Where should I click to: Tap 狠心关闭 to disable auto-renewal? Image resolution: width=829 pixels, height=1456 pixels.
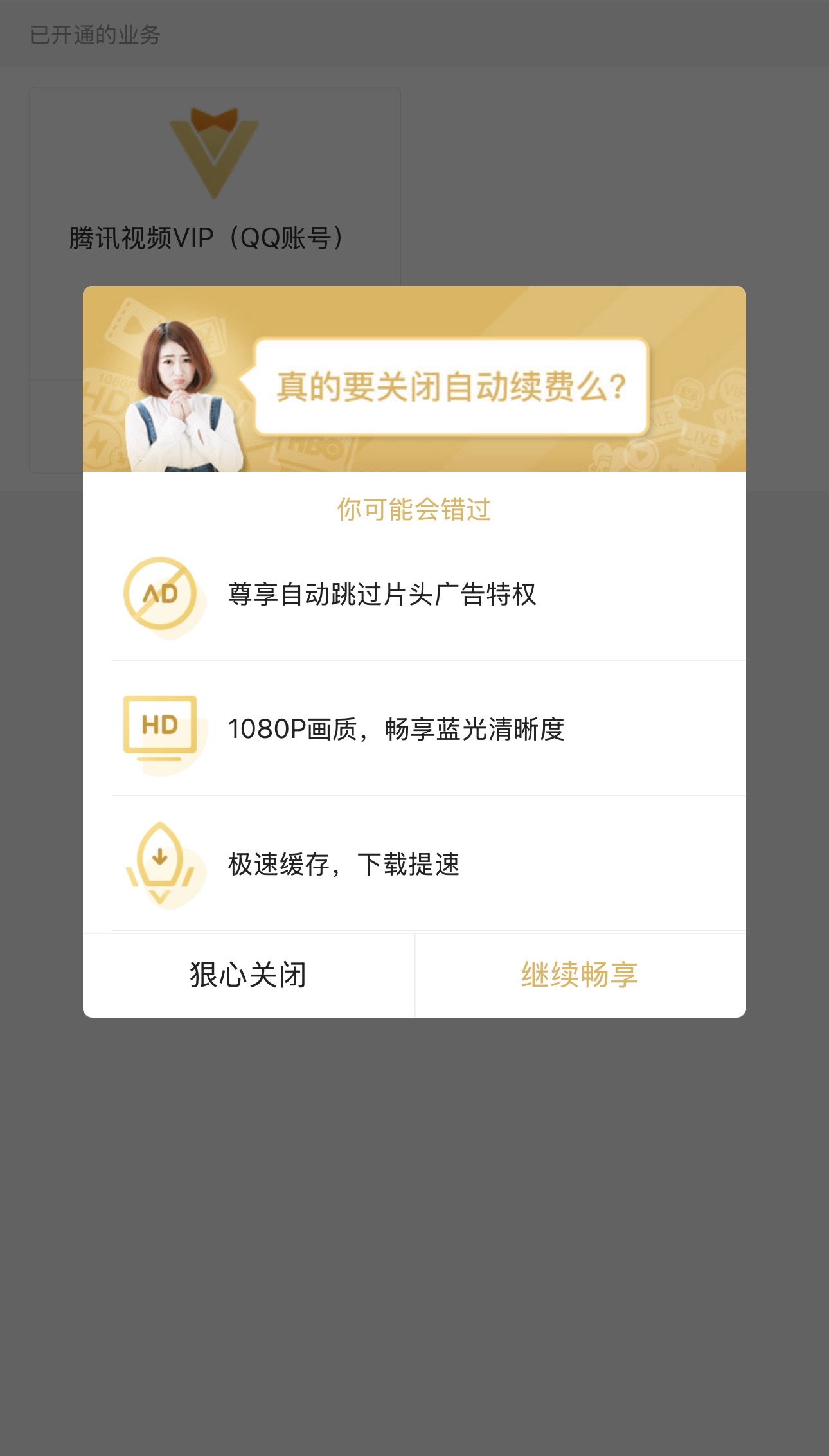click(x=249, y=975)
